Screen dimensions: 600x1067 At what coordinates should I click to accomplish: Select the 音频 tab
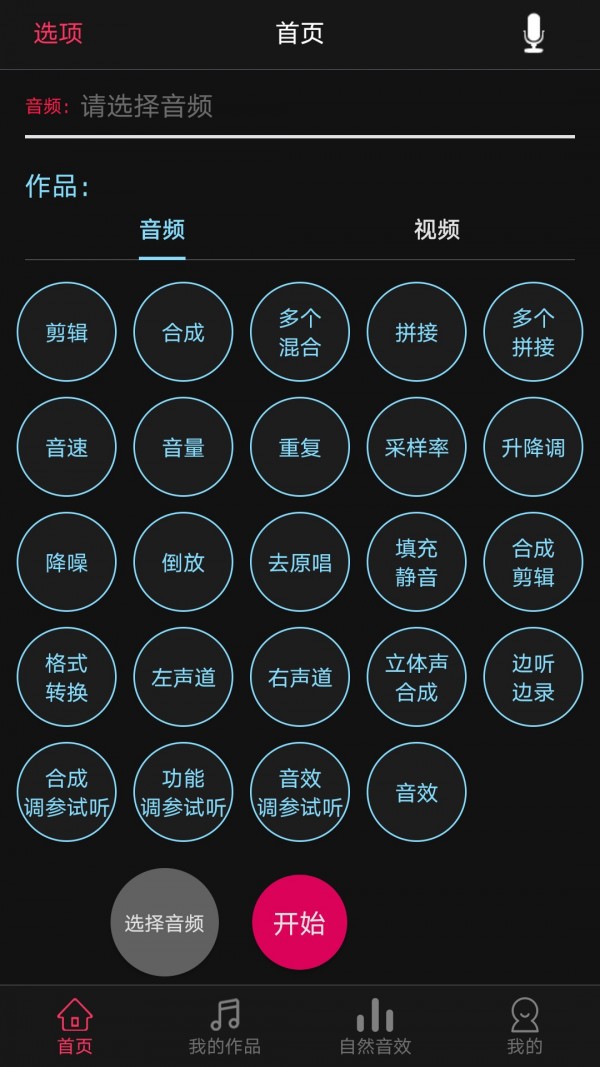pos(162,230)
